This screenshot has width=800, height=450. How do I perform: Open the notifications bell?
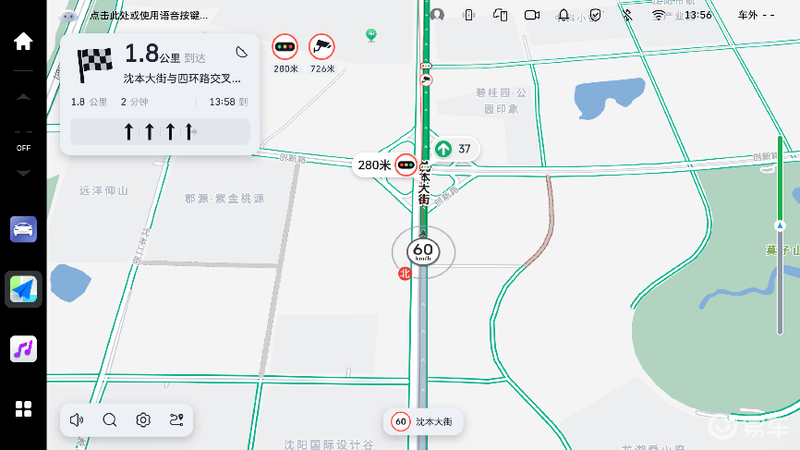564,15
